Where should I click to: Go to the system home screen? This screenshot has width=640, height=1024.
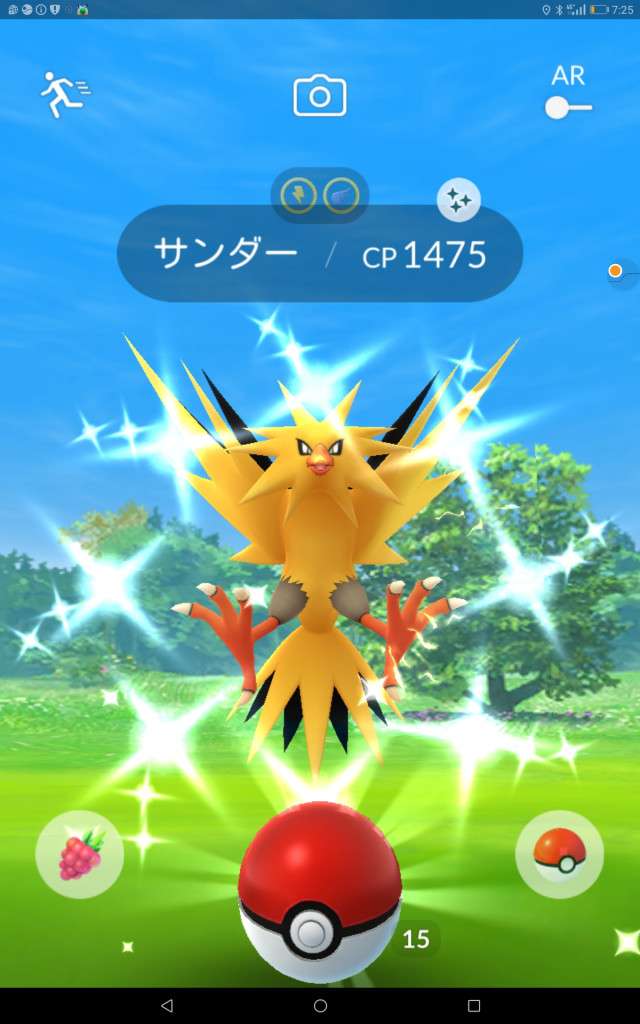click(x=320, y=1005)
